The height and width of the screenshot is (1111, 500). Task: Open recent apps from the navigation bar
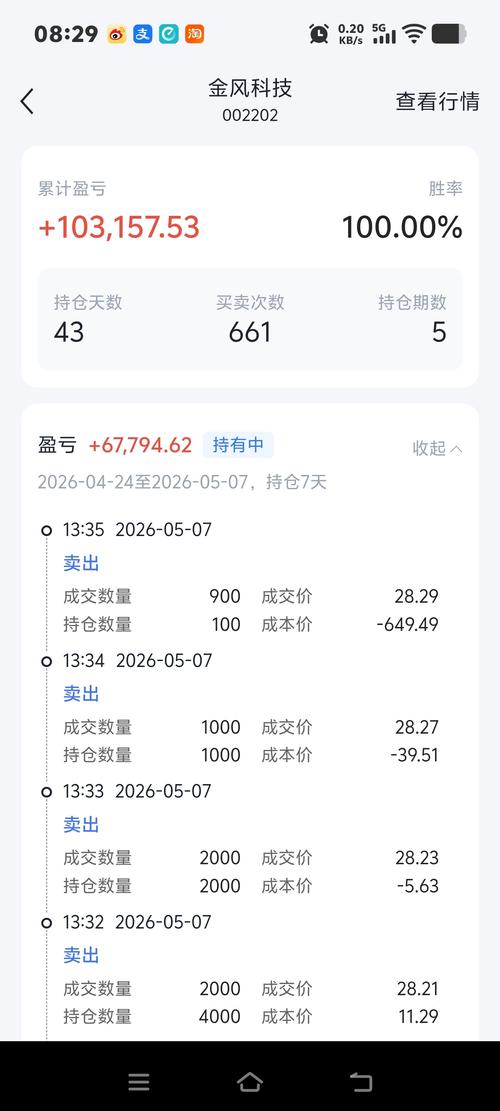[x=139, y=1081]
